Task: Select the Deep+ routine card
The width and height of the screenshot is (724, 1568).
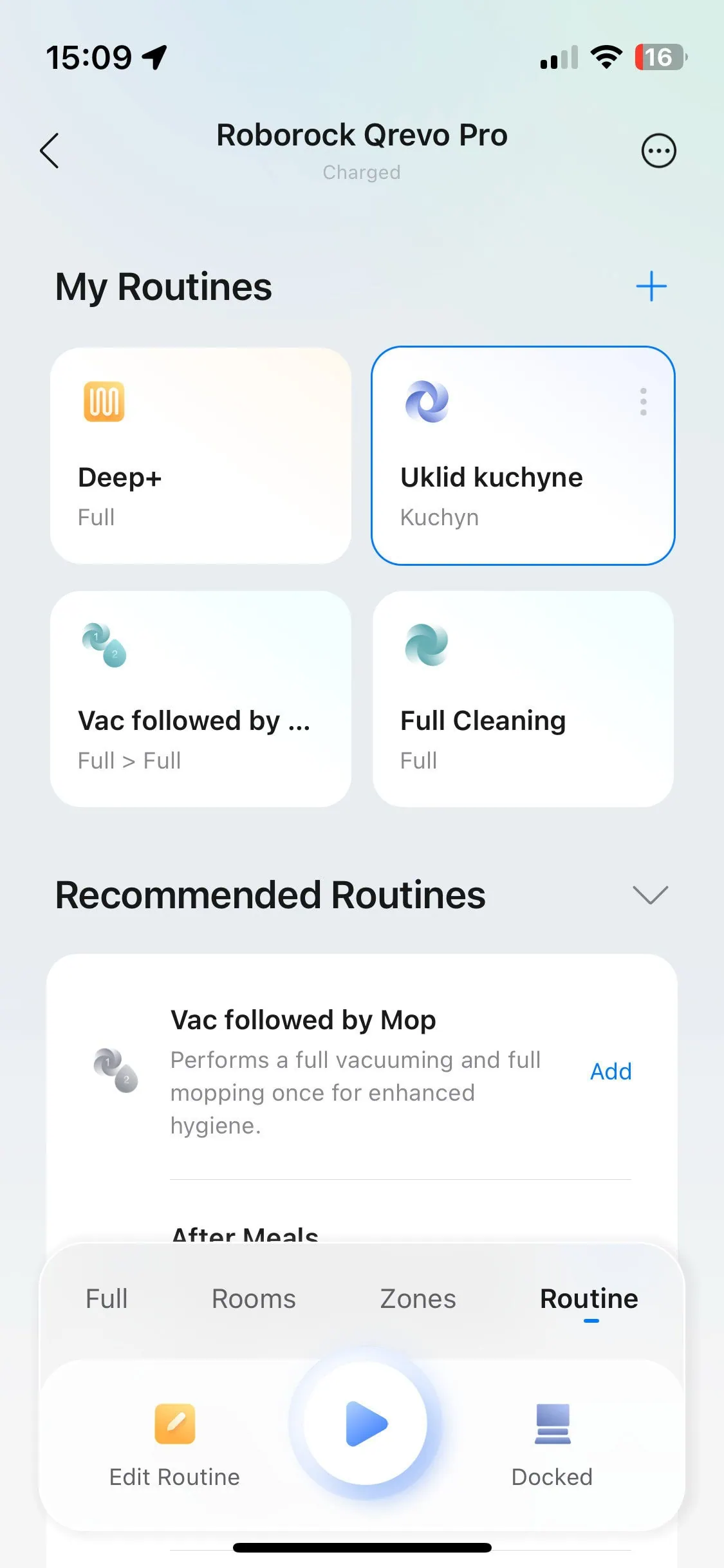Action: 201,456
